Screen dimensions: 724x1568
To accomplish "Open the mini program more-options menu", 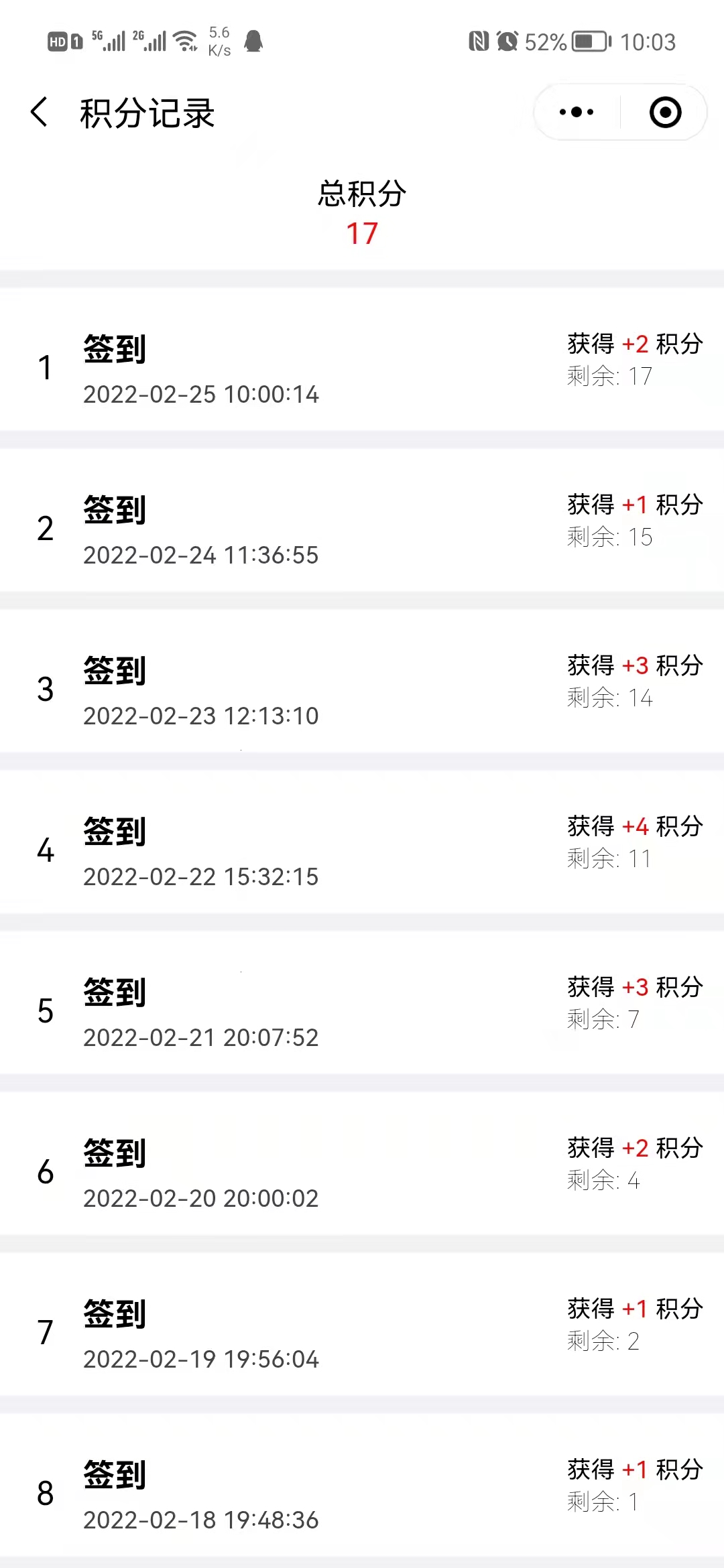I will pos(577,112).
